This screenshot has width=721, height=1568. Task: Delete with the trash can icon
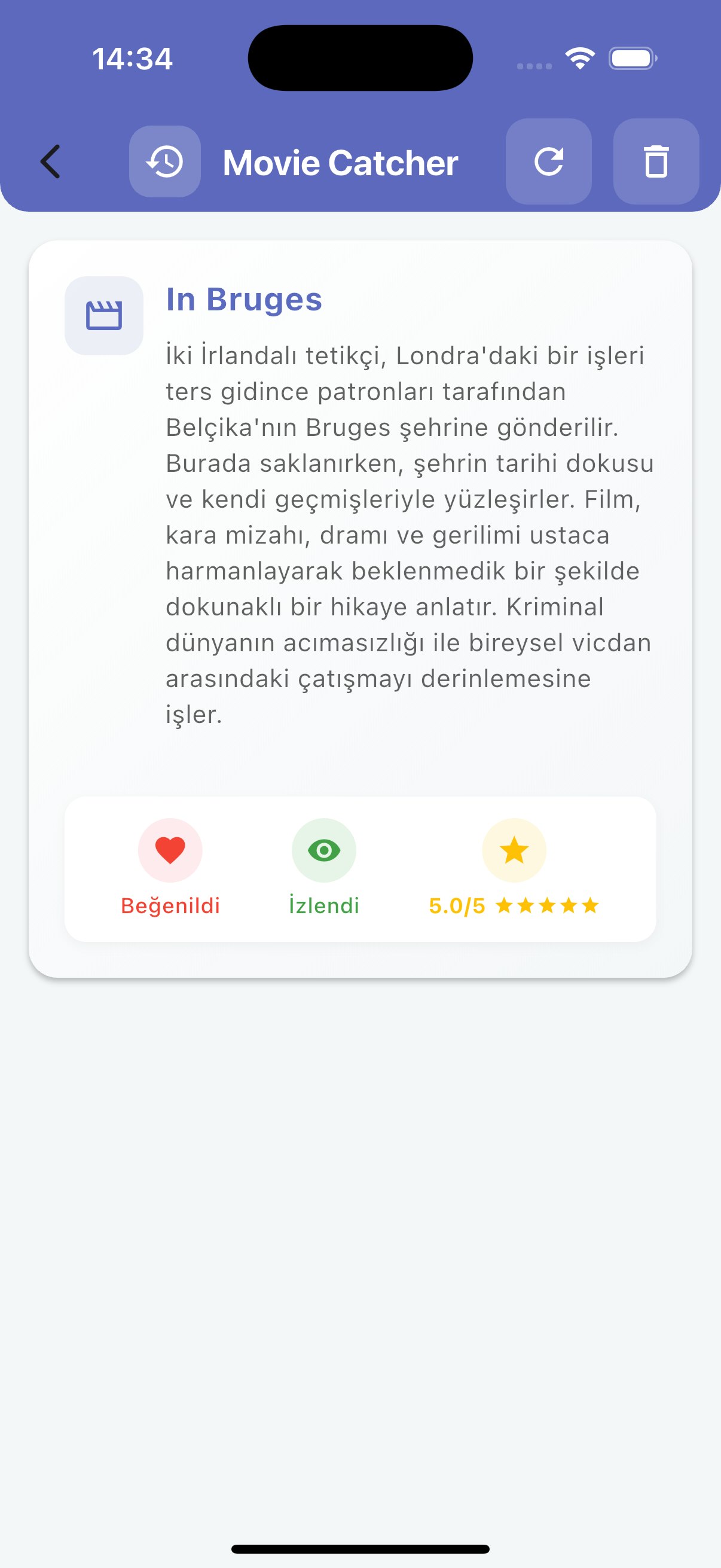pos(656,162)
